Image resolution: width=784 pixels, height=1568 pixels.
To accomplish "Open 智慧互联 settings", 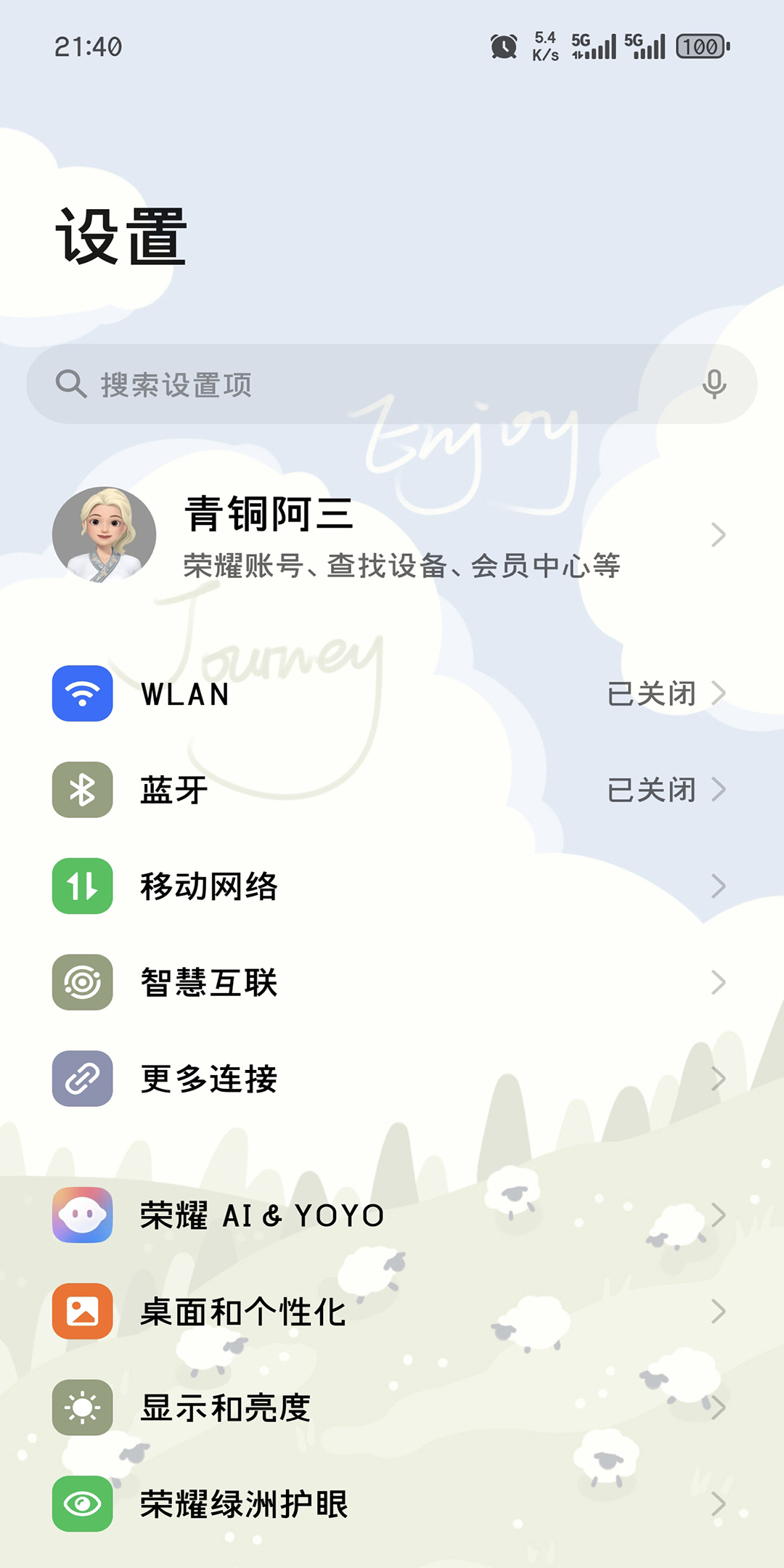I will 392,983.
